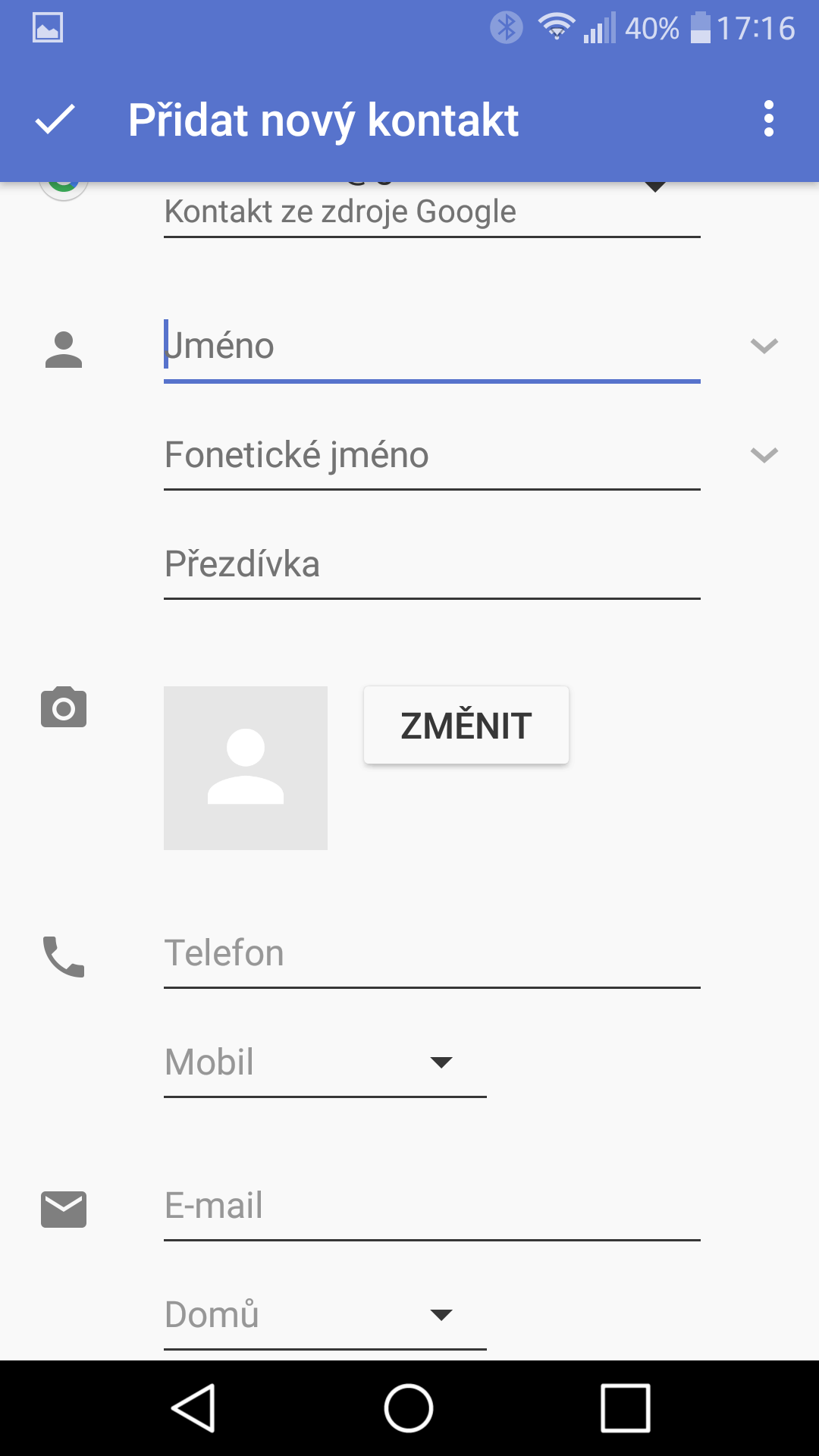The height and width of the screenshot is (1456, 819).
Task: Open the Kontakt ze zdroje Google dropdown
Action: click(431, 210)
